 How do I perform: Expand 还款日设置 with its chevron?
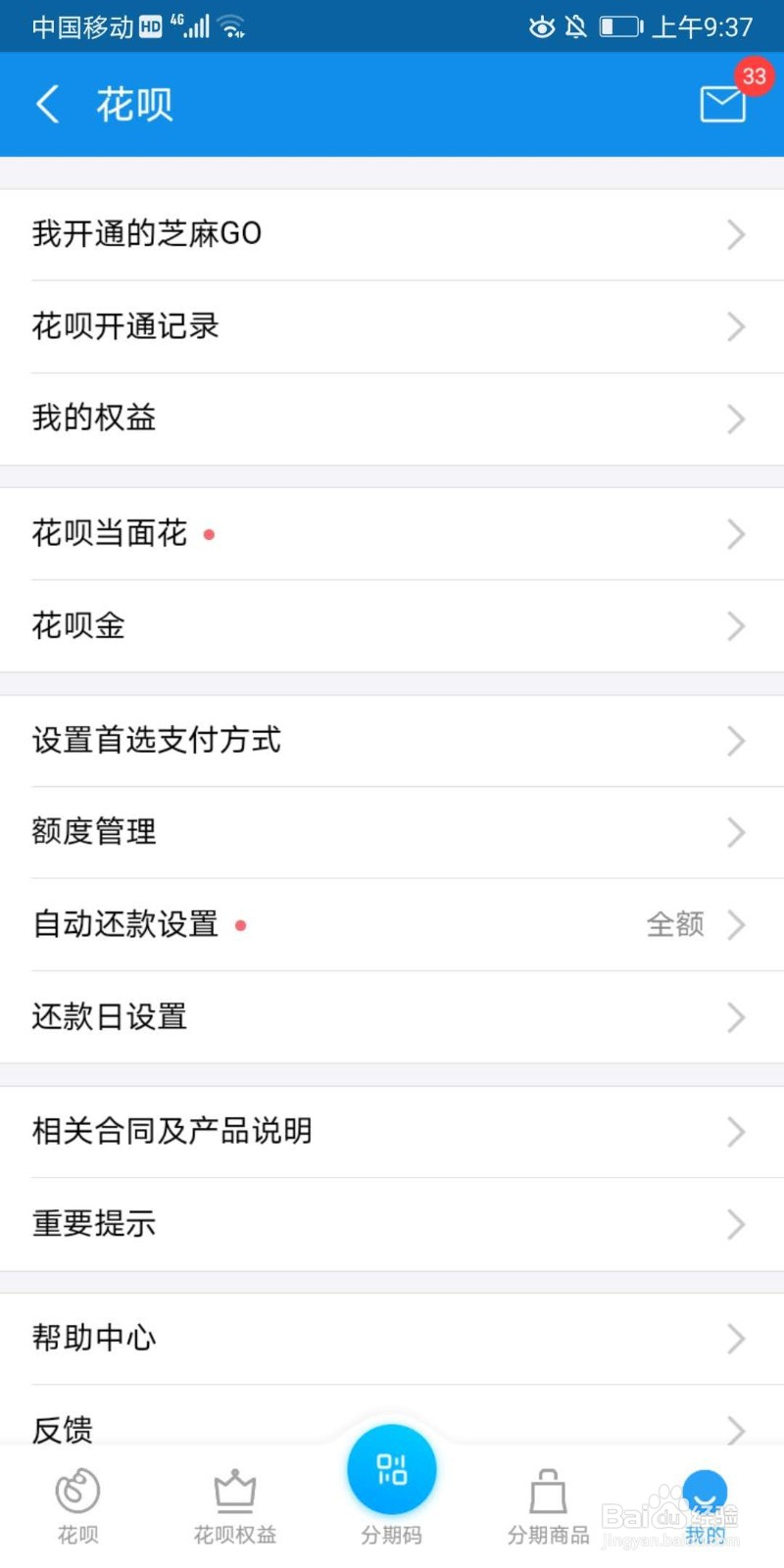[736, 1017]
